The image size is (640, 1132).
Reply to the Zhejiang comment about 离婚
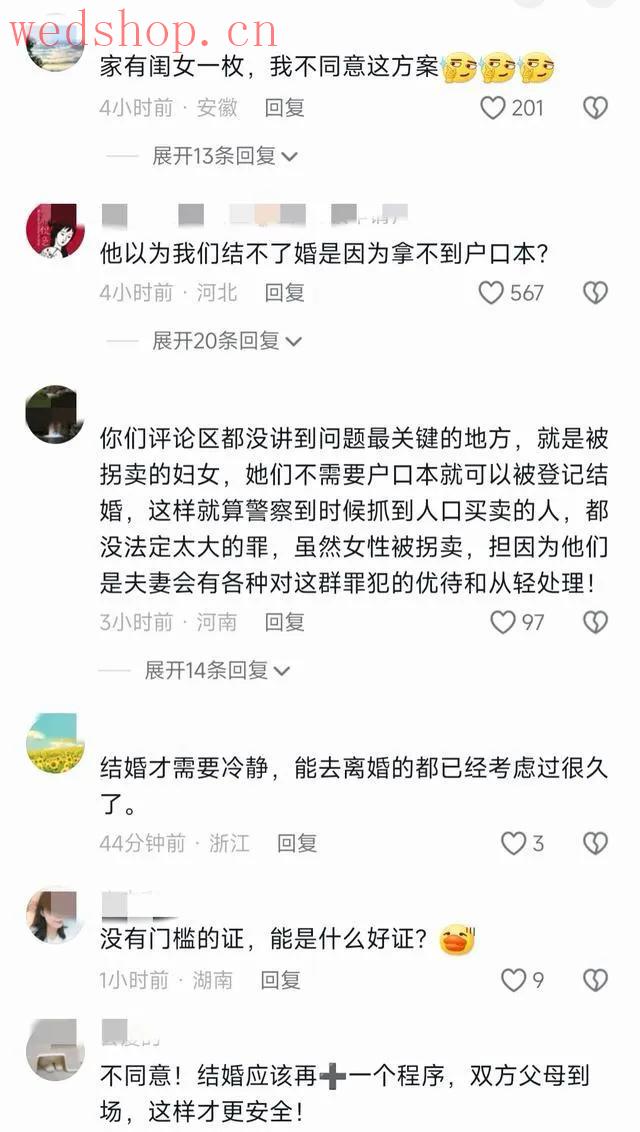(x=296, y=843)
